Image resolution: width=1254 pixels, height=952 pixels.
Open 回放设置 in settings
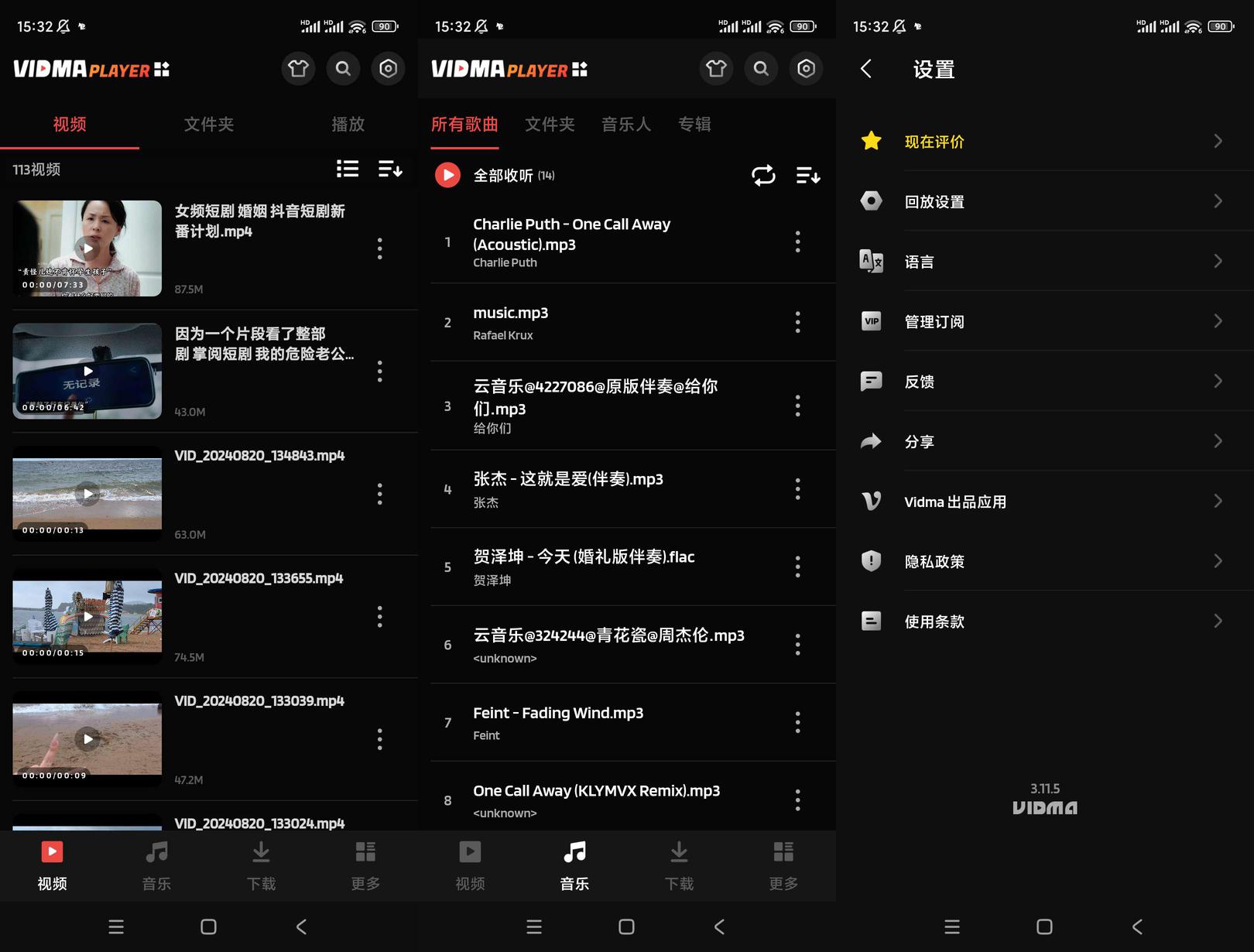click(x=1045, y=201)
